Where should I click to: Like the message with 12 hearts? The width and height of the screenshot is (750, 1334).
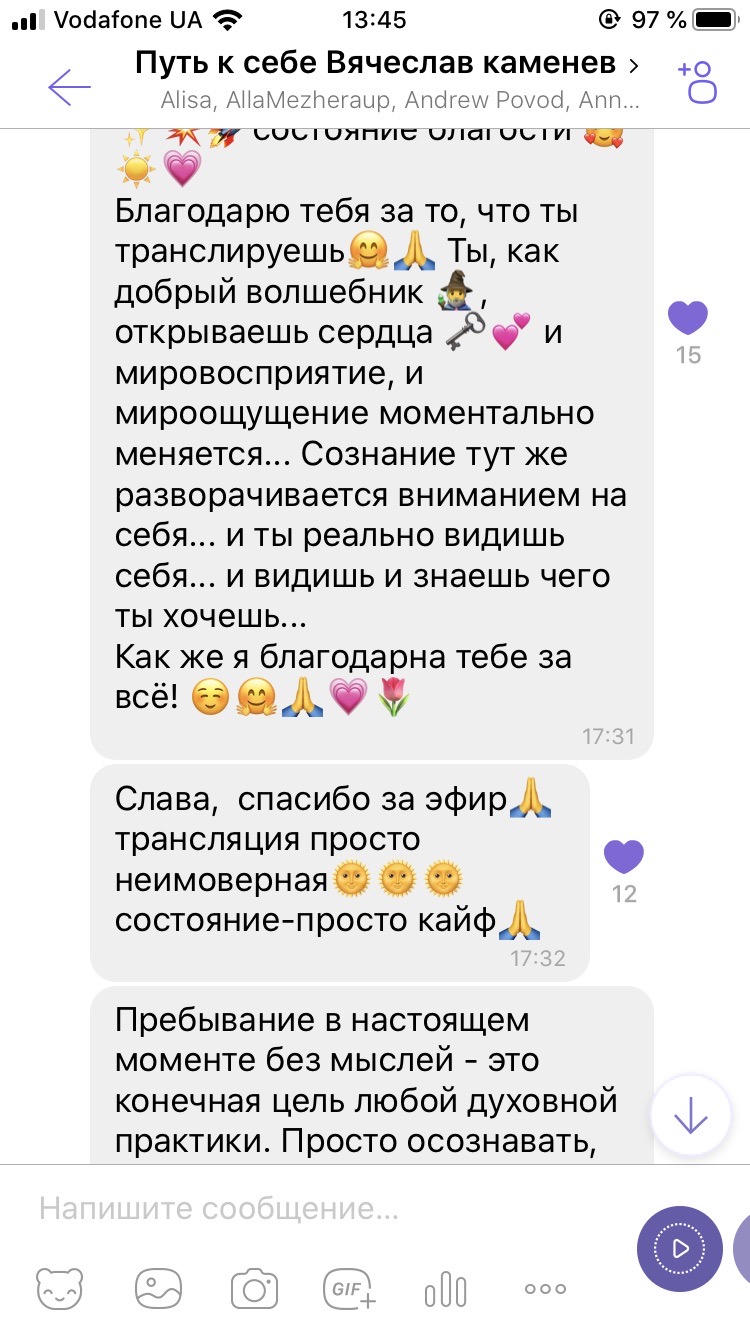[624, 857]
